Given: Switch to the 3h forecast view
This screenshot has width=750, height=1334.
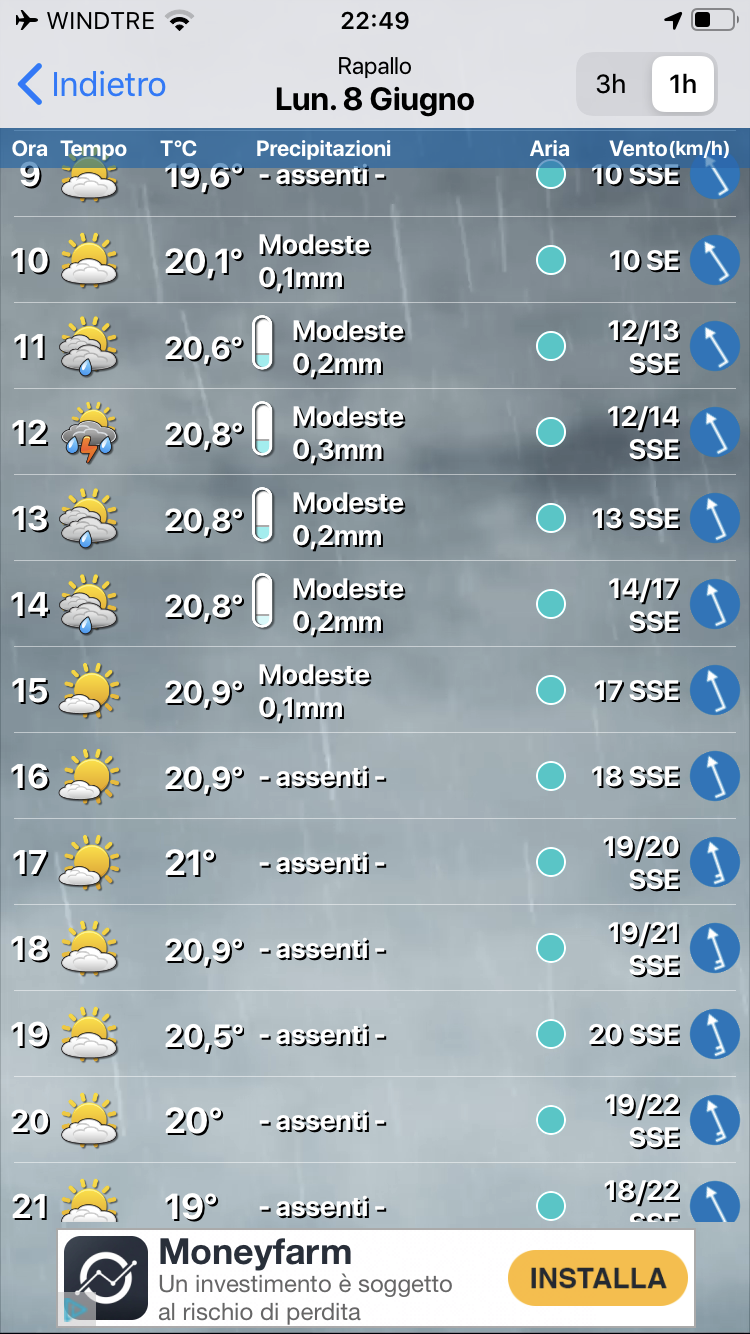Looking at the screenshot, I should click(612, 84).
